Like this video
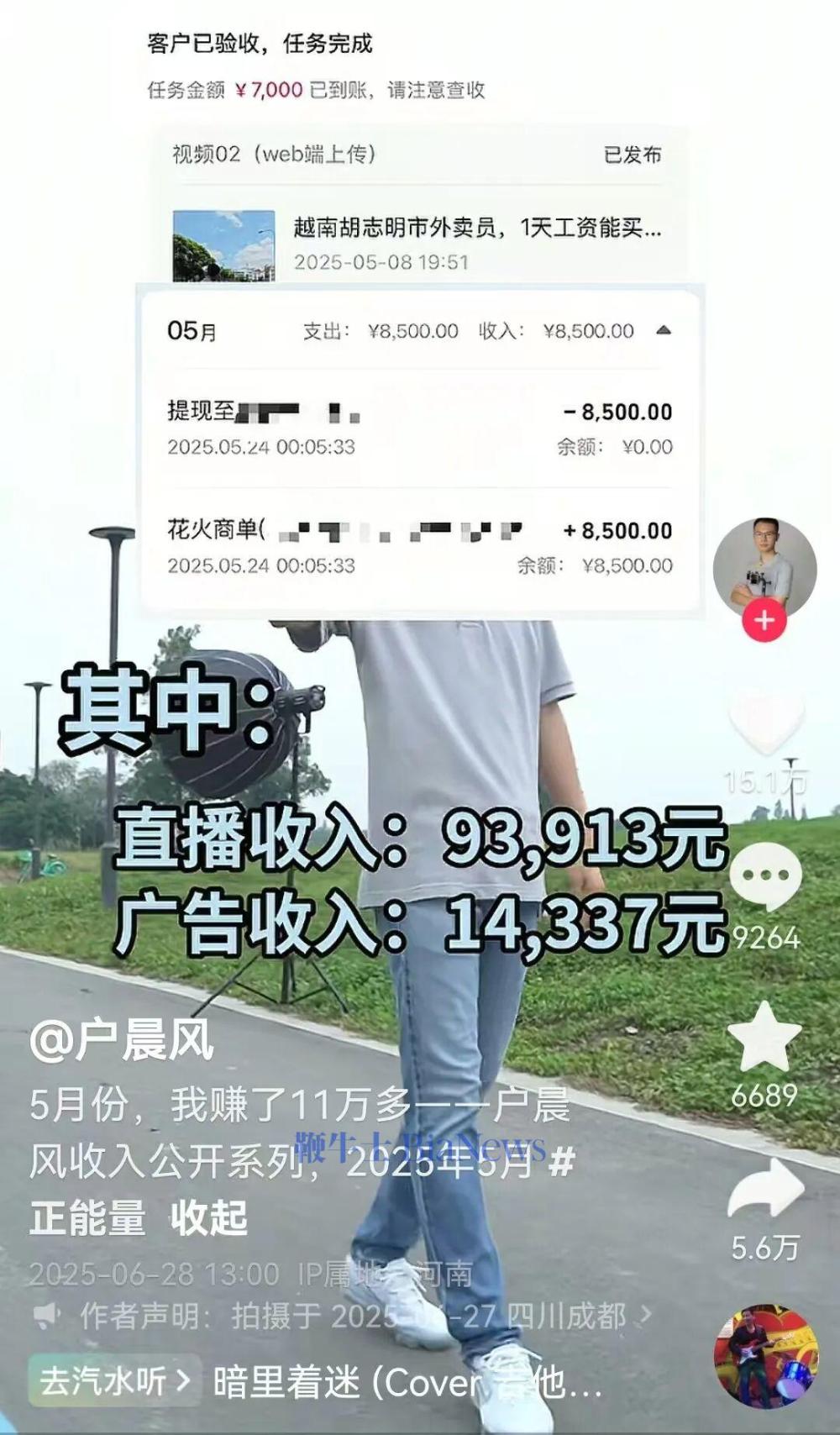 [765, 721]
